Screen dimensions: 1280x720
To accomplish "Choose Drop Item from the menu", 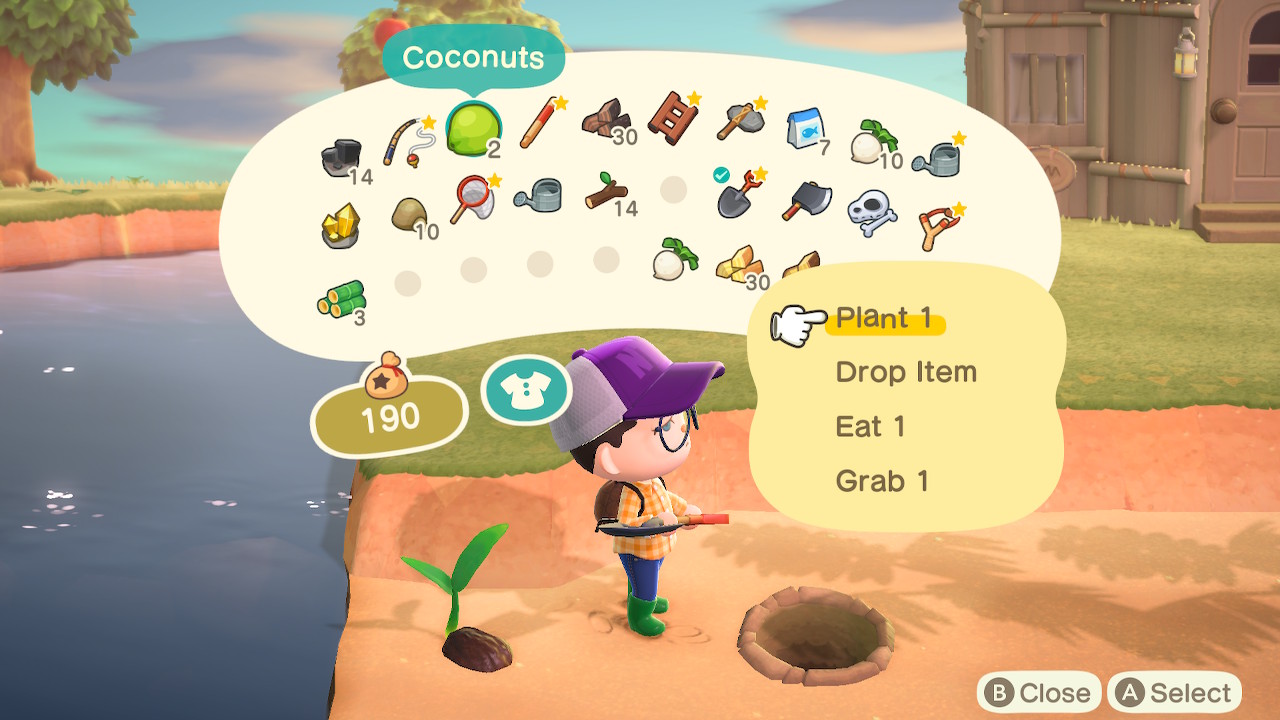I will tap(905, 373).
